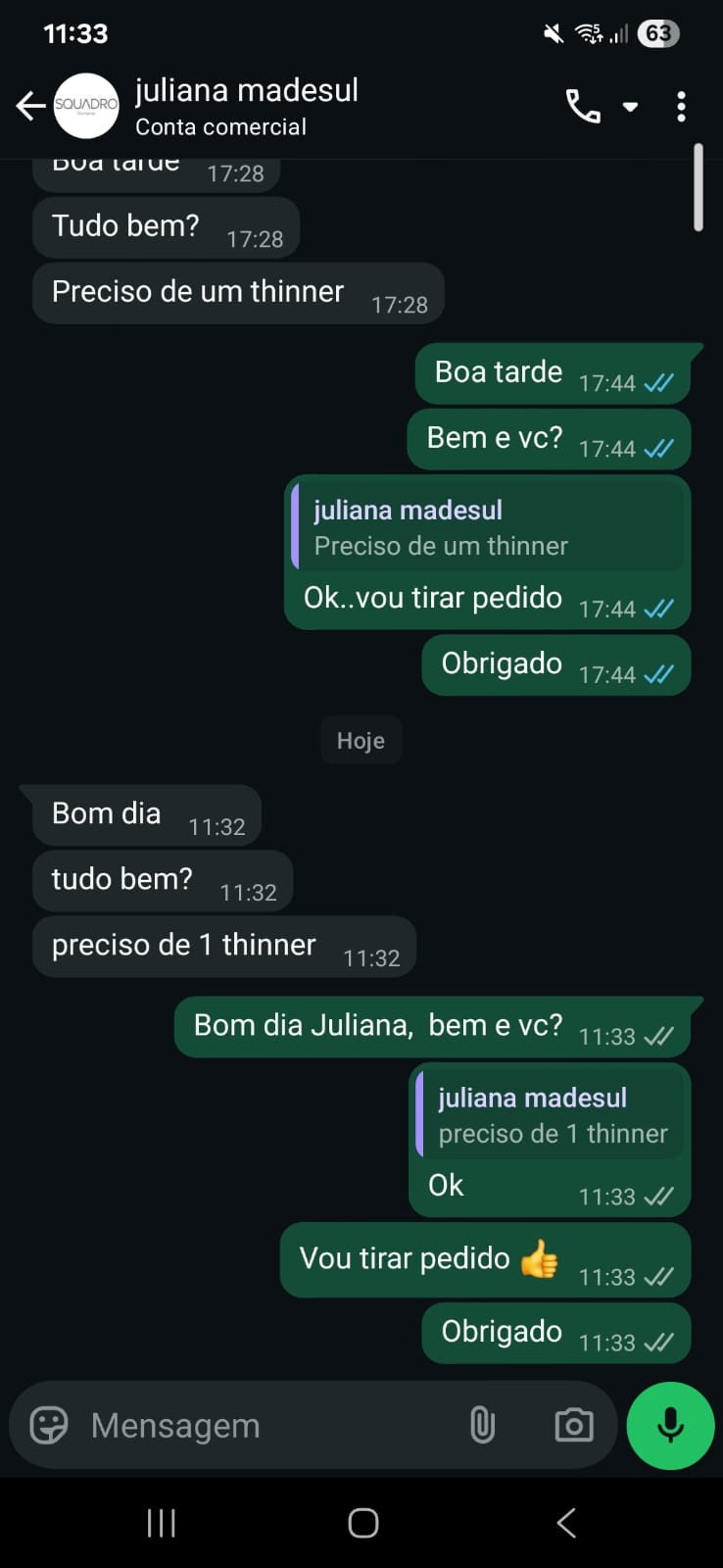Jump to quoted "preciso de 1 thinner" message
The height and width of the screenshot is (1568, 723).
click(550, 1116)
